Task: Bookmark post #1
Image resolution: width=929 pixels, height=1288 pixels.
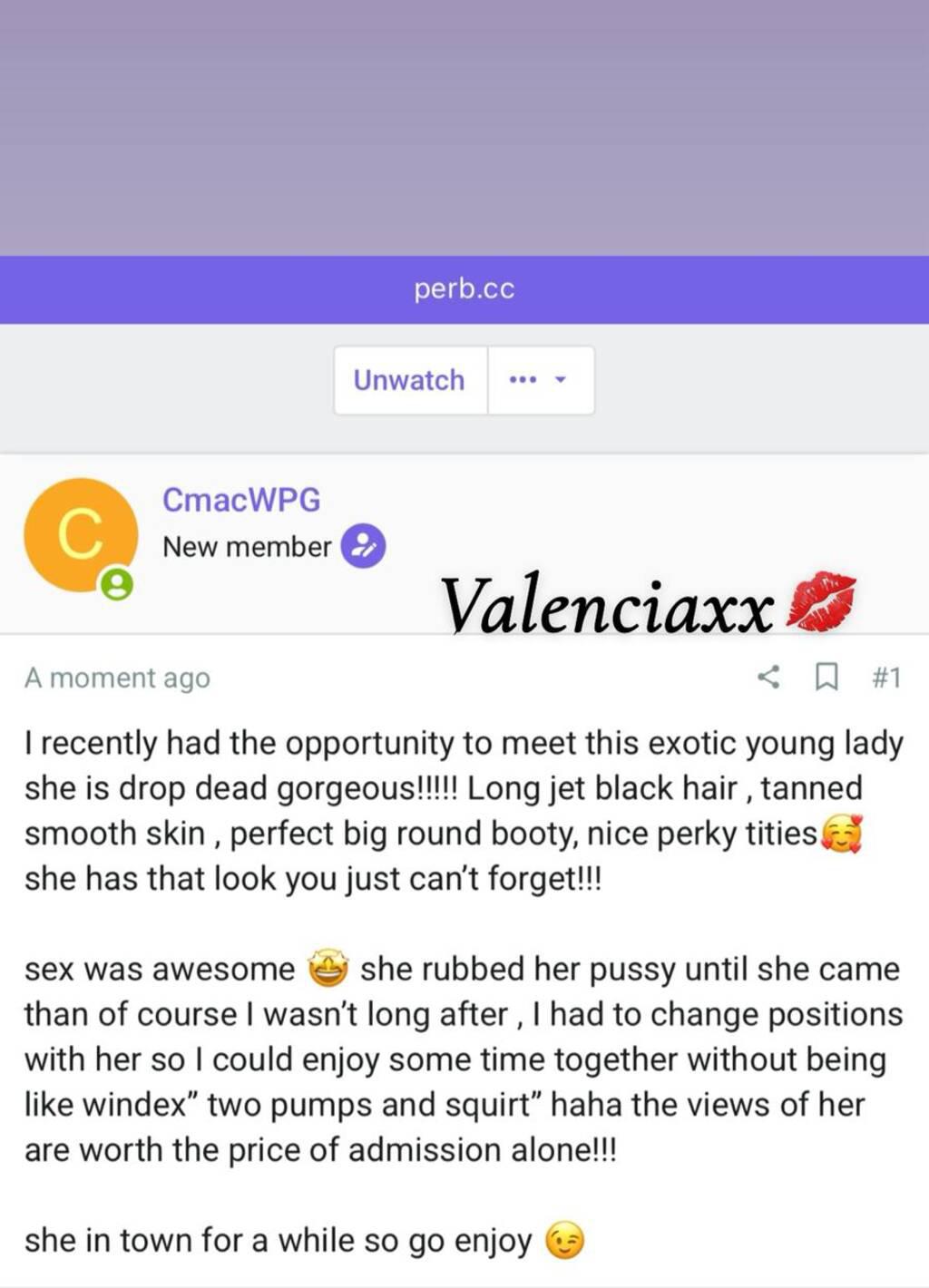Action: pos(826,677)
